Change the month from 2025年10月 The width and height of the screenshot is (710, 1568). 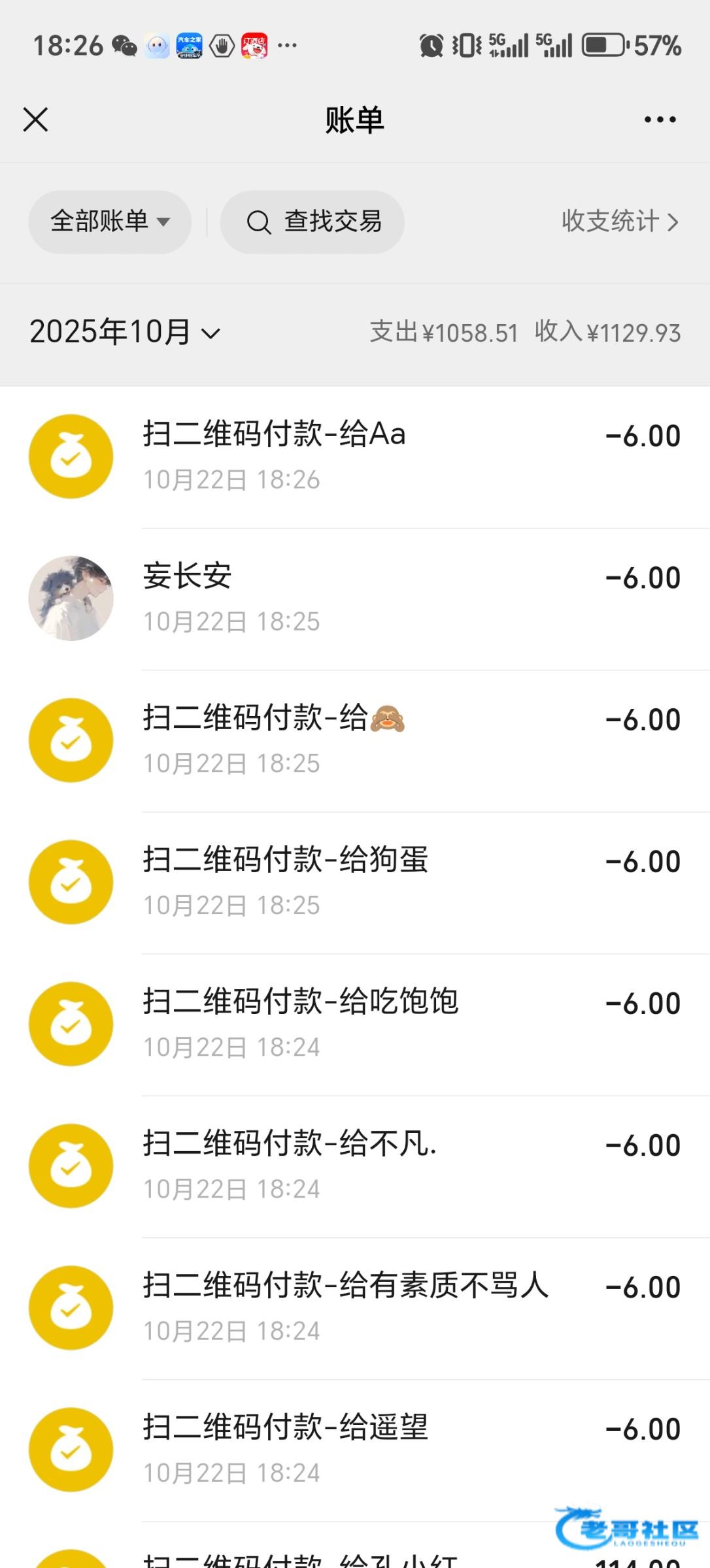coord(124,333)
